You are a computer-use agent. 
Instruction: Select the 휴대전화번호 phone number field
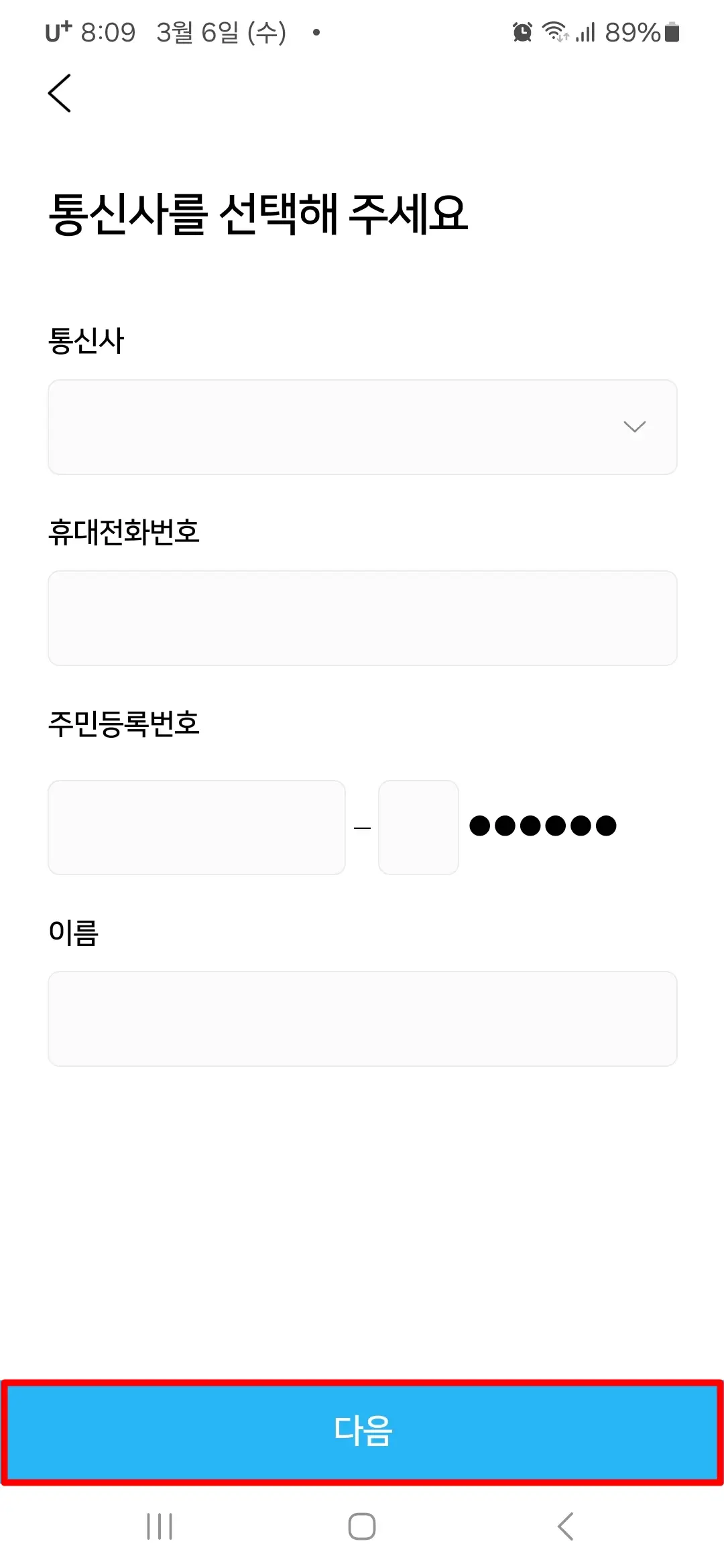click(362, 618)
